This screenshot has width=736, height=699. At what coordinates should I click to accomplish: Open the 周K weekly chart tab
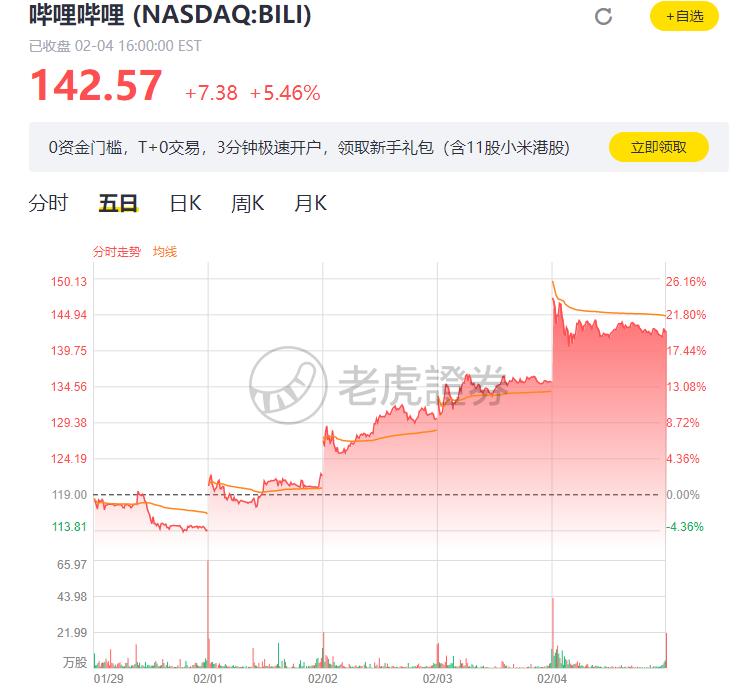tap(247, 203)
